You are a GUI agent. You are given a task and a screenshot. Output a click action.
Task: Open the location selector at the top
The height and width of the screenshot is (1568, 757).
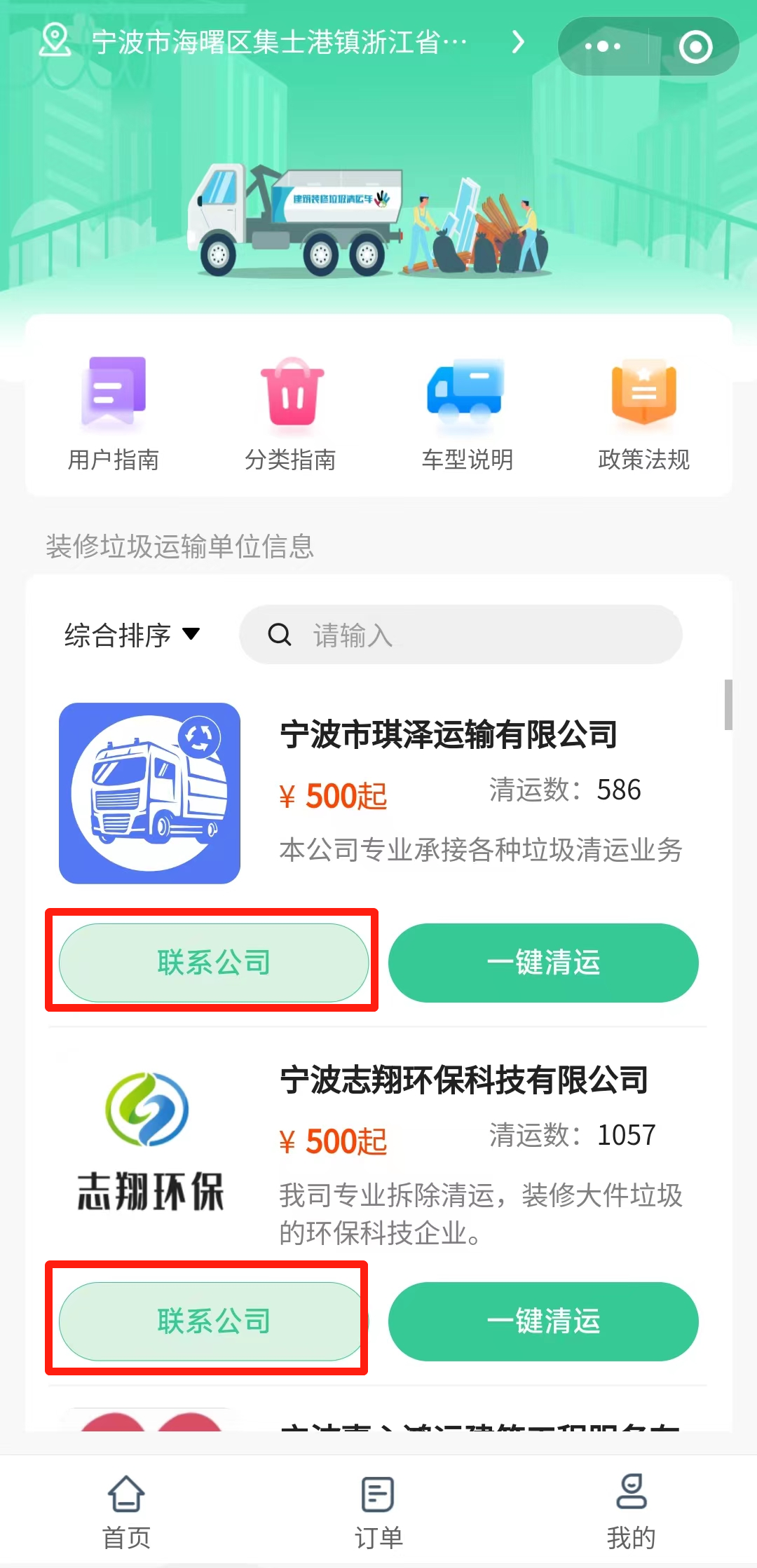280,42
